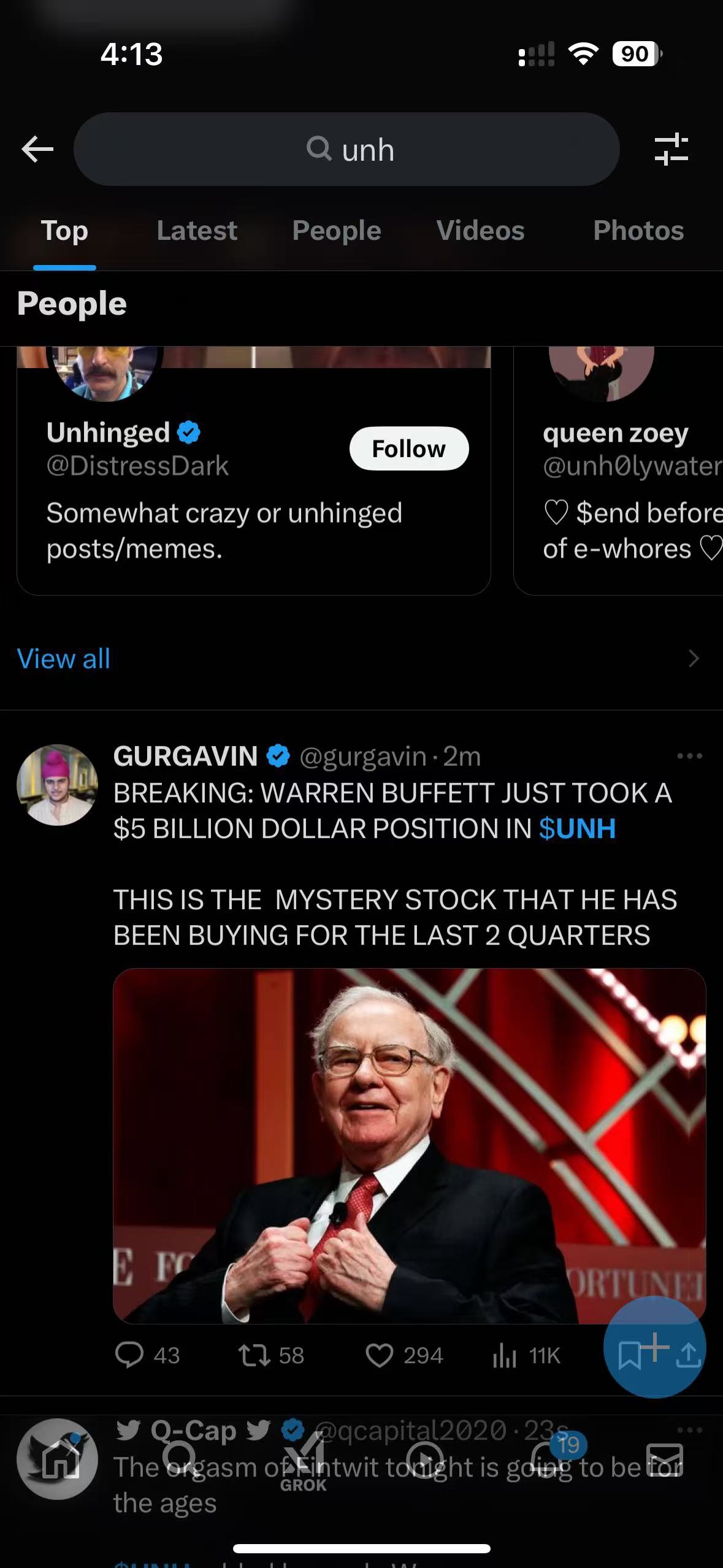
Task: Reply to GURGAVIN's post
Action: pos(147,1355)
